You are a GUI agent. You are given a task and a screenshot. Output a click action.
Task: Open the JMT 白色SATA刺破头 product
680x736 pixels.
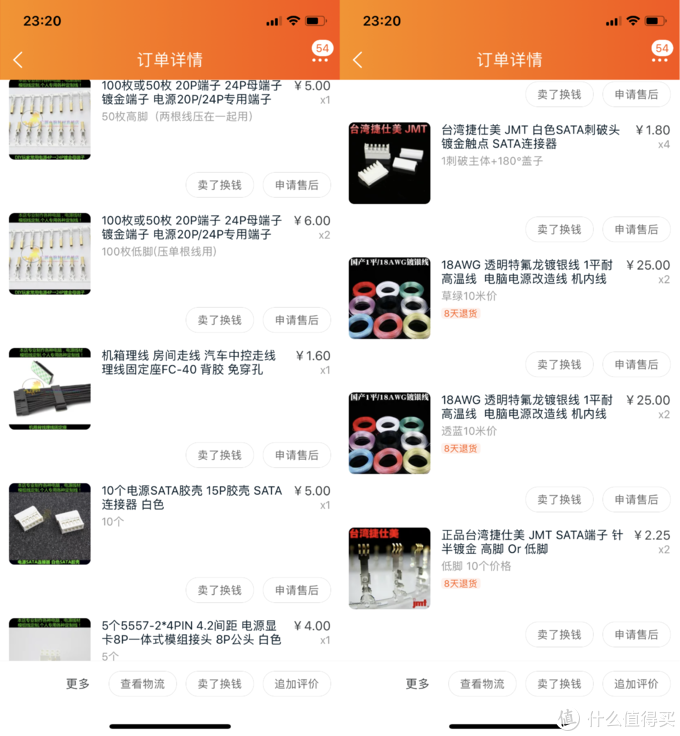coord(532,137)
